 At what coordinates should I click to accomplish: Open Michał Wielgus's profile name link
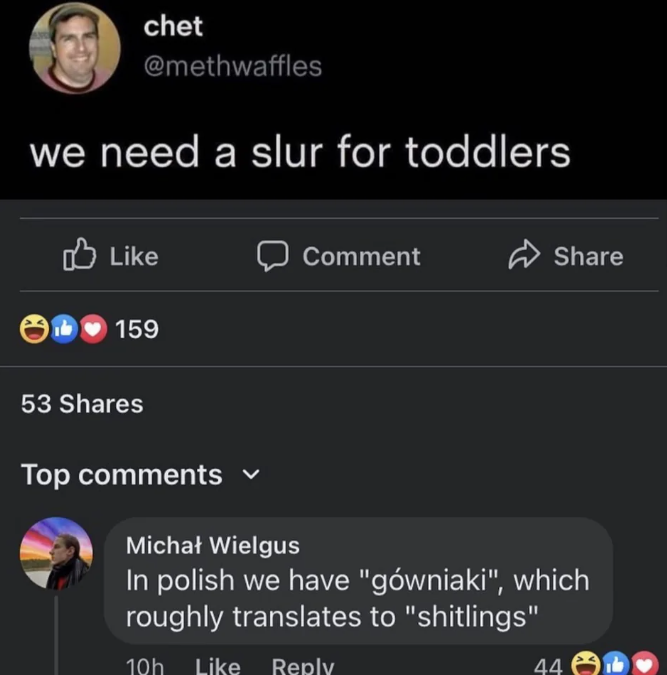pyautogui.click(x=212, y=545)
